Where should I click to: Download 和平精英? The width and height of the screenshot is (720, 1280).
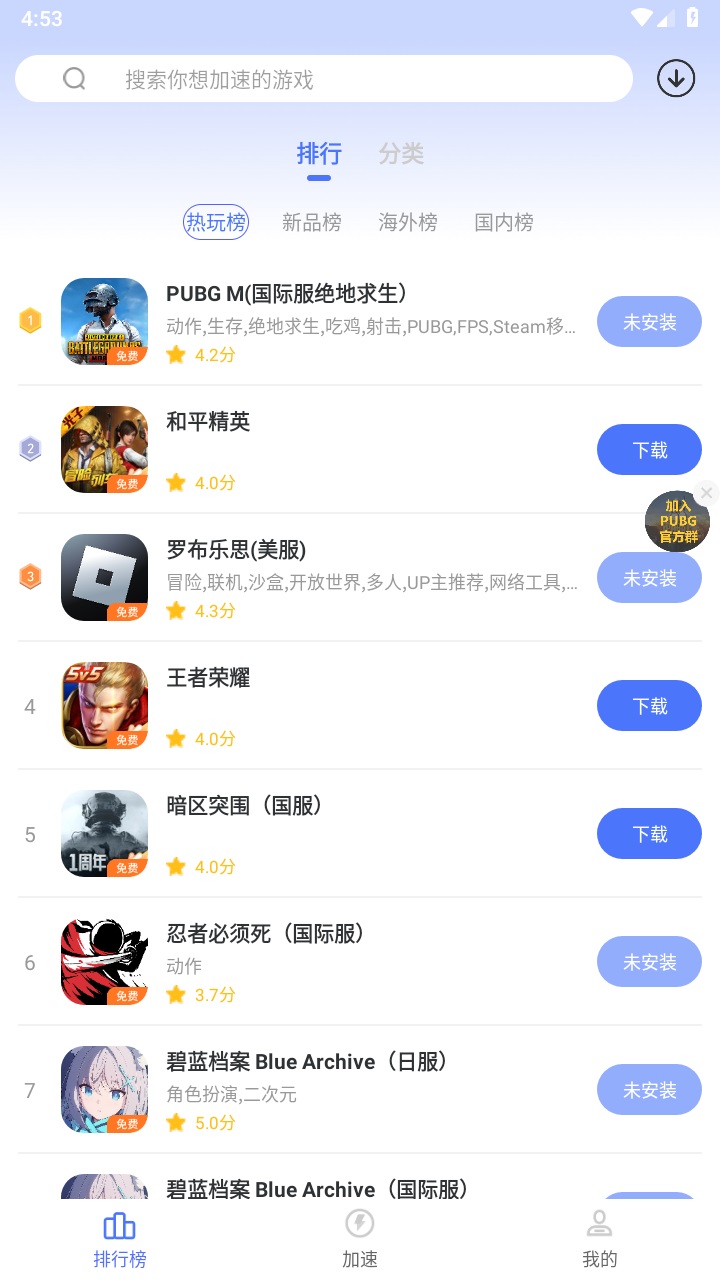pos(649,450)
